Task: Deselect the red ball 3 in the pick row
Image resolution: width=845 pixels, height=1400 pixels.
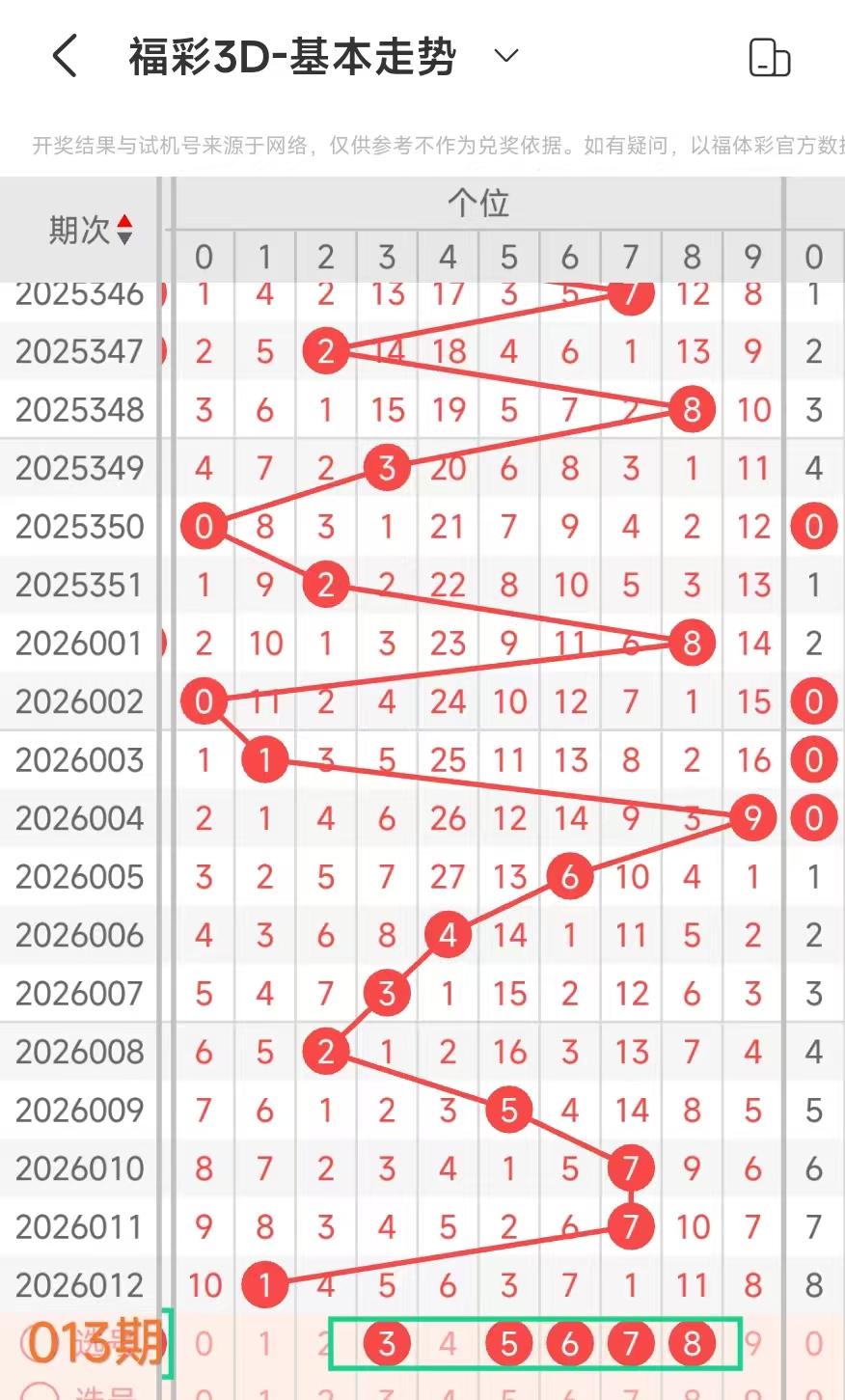Action: coord(387,1343)
